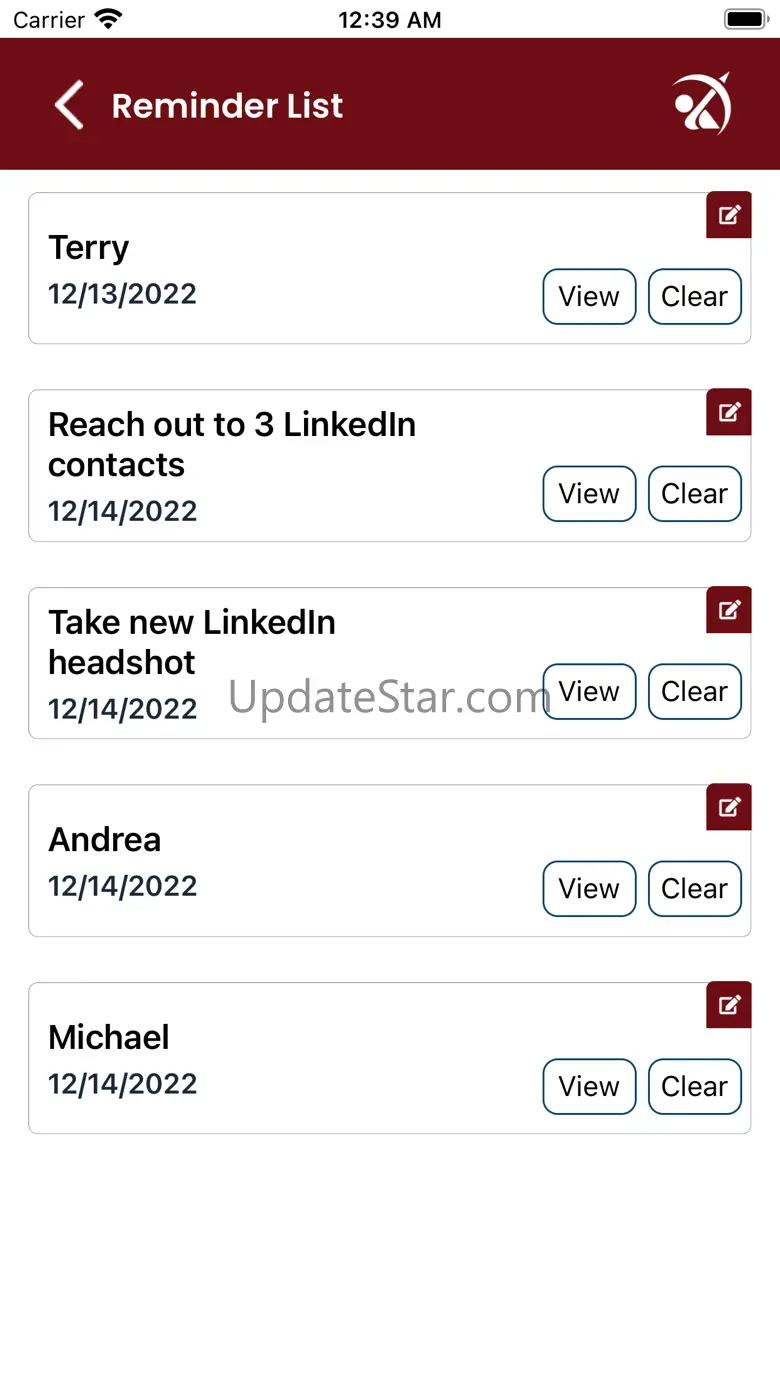
Task: Edit the Reach out to 3 LinkedIn contacts reminder
Action: coord(729,412)
